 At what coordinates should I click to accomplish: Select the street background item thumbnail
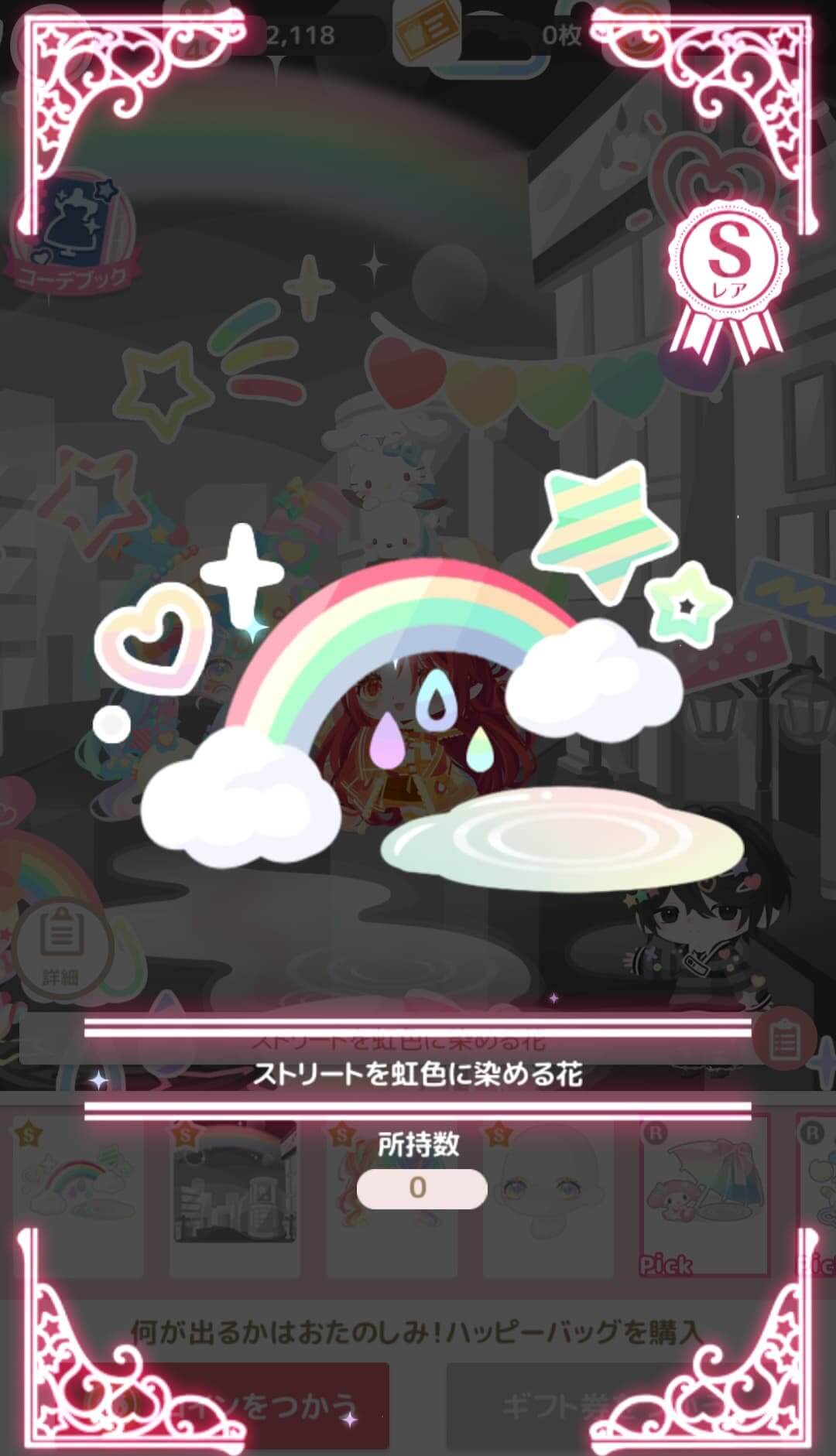click(x=235, y=1197)
